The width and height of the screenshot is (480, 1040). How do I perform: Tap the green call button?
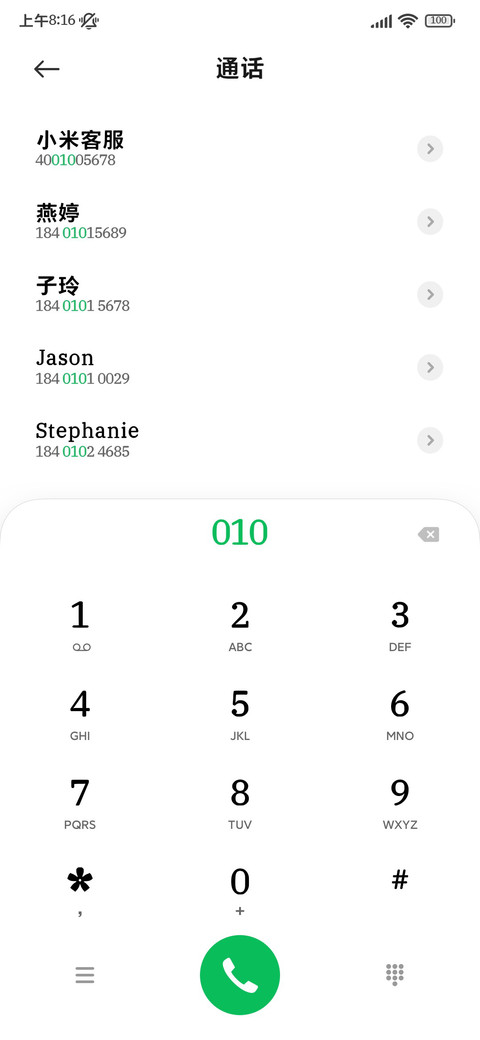click(x=240, y=975)
